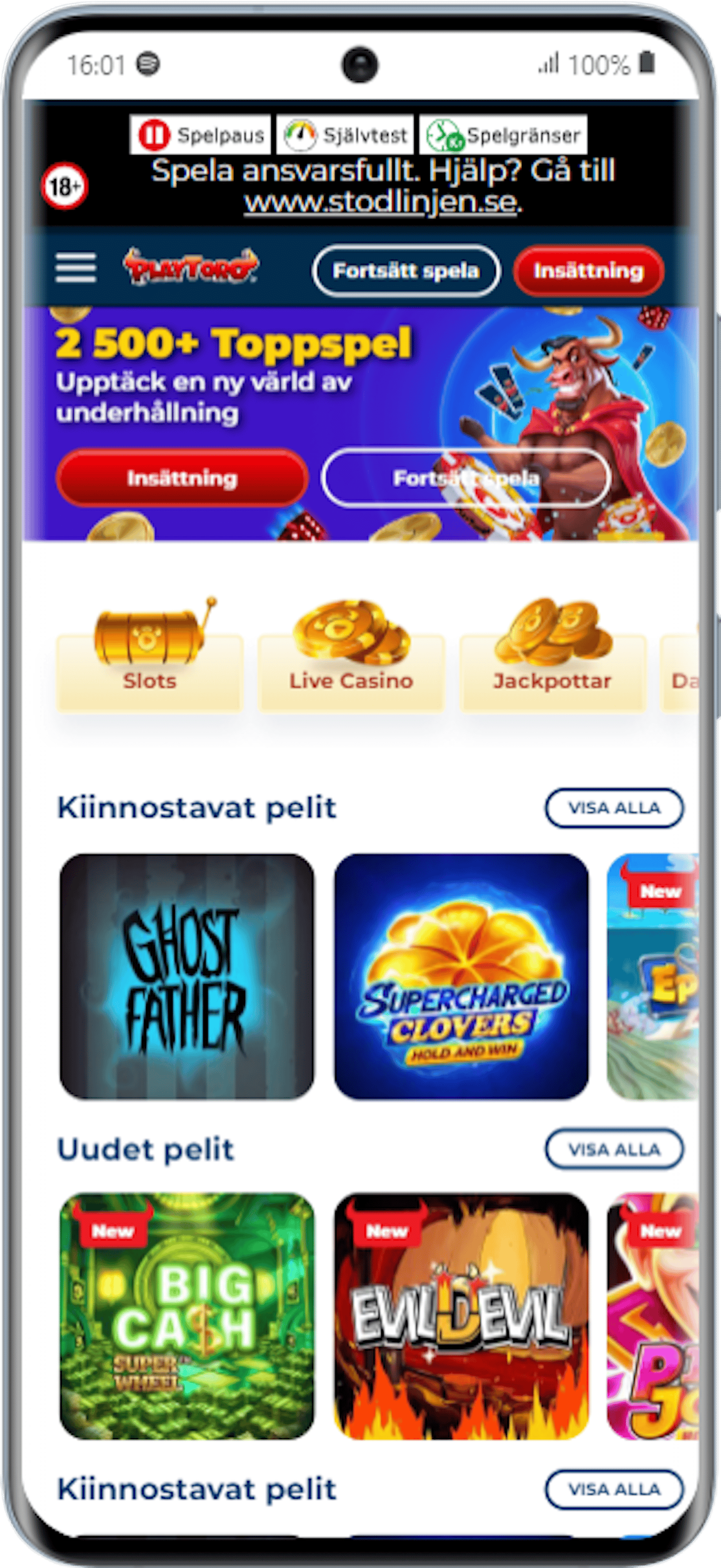
Task: Tap Insättning on the Toppspel banner
Action: coord(182,478)
